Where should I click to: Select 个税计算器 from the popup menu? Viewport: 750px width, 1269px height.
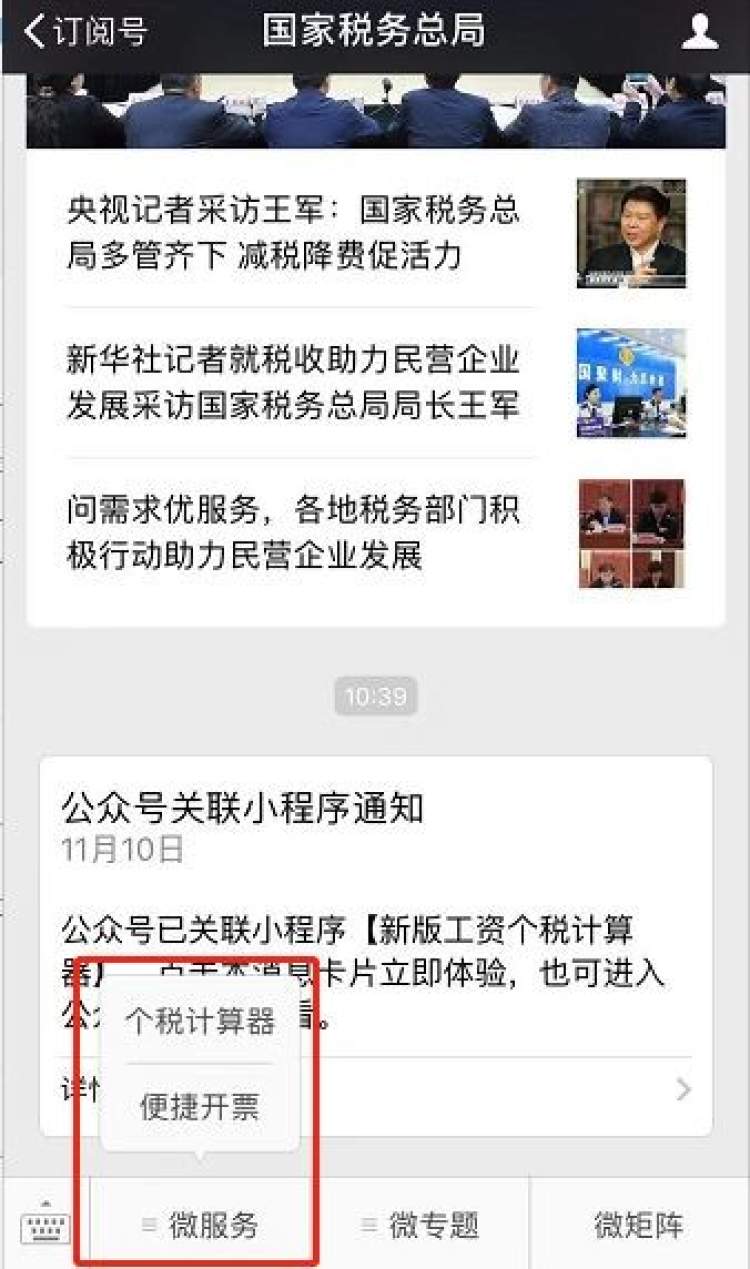click(x=200, y=1021)
